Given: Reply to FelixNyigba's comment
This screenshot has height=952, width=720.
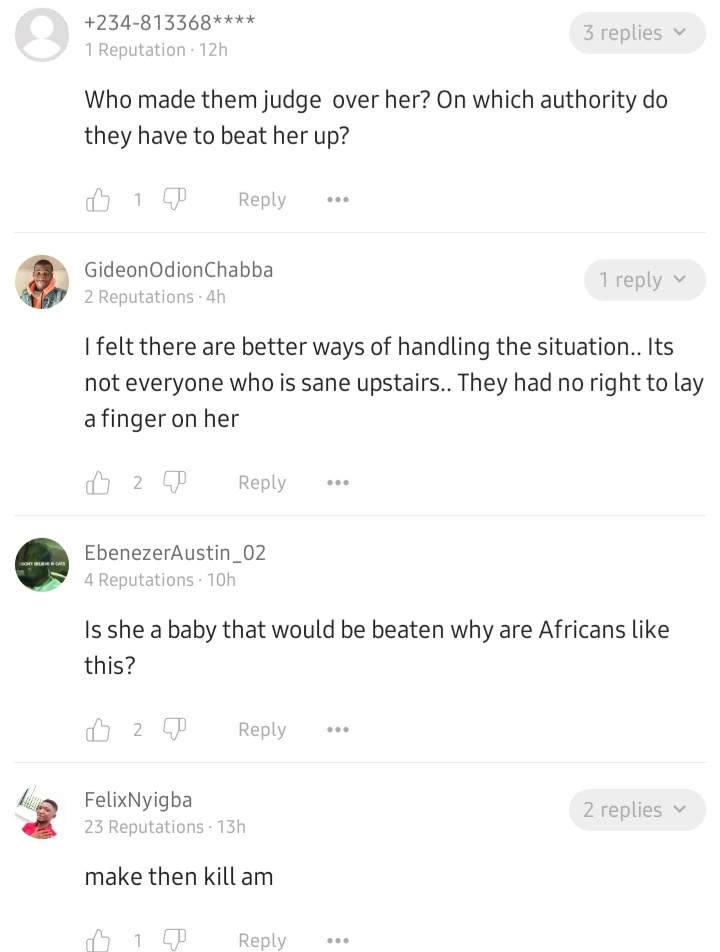Looking at the screenshot, I should coord(262,940).
